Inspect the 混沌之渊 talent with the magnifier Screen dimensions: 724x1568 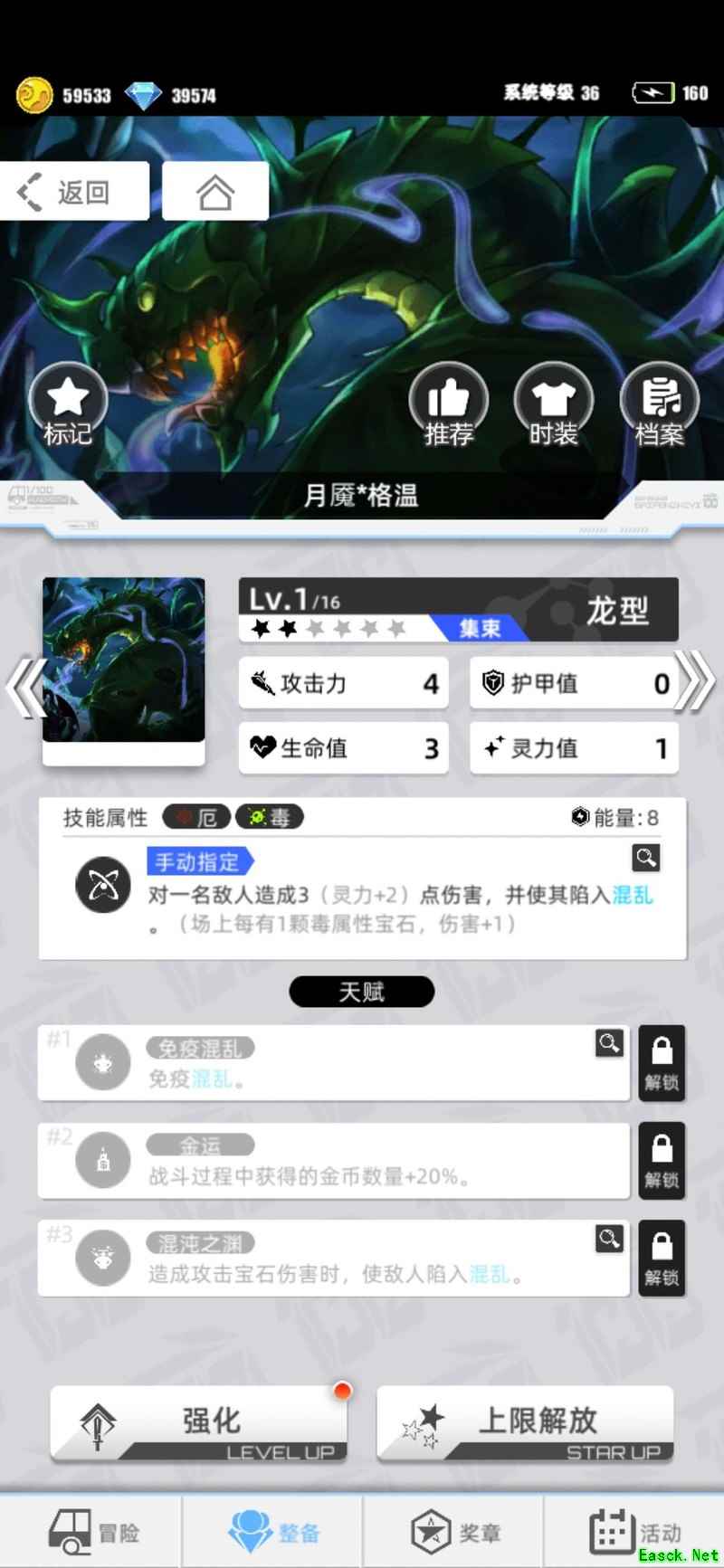(609, 1238)
